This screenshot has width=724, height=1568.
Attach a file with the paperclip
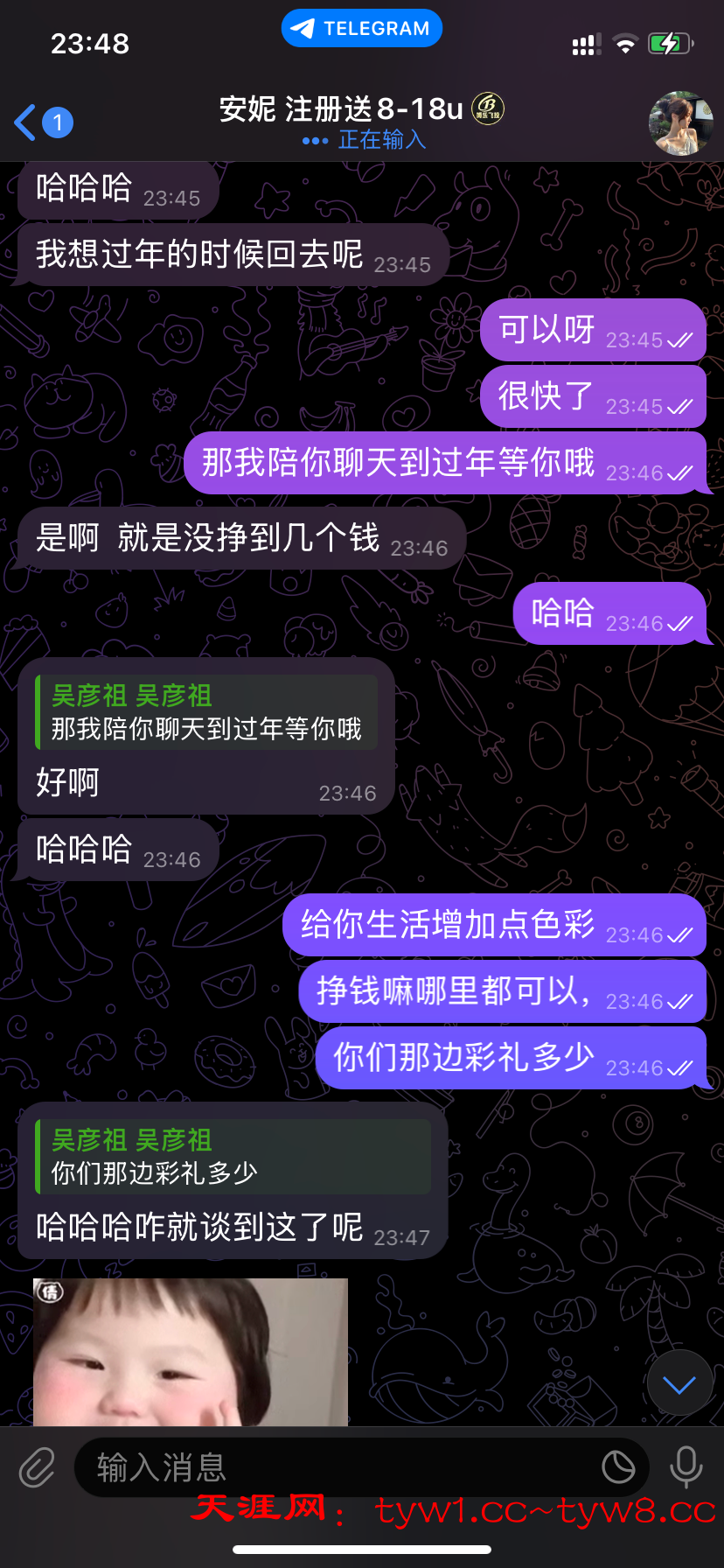tap(38, 1467)
